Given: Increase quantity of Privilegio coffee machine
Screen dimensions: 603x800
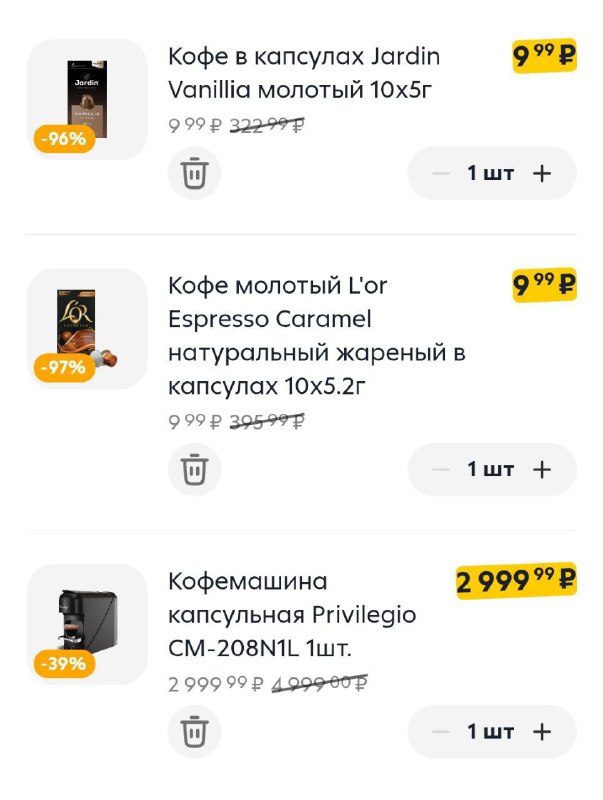Looking at the screenshot, I should pyautogui.click(x=542, y=731).
